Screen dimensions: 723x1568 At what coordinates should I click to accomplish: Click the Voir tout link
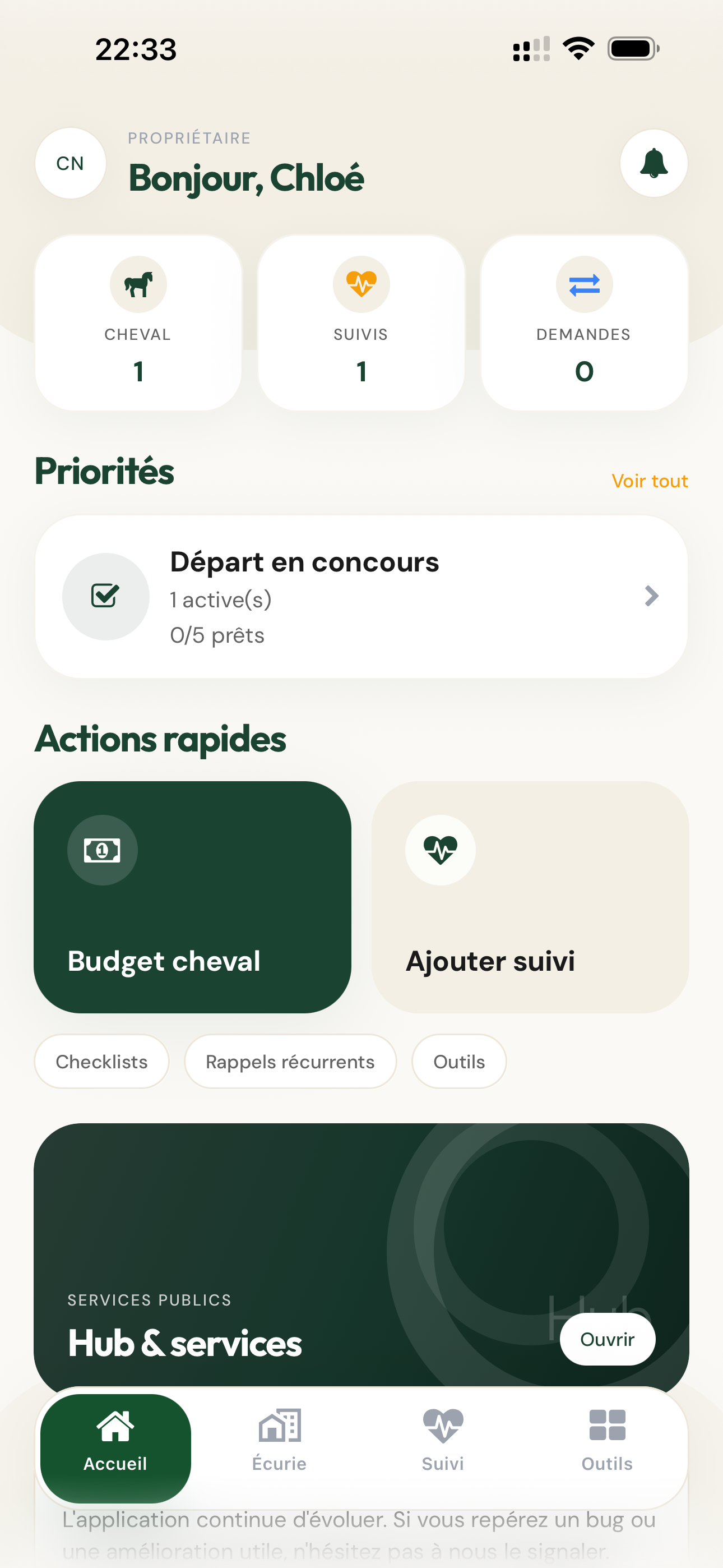pos(650,481)
